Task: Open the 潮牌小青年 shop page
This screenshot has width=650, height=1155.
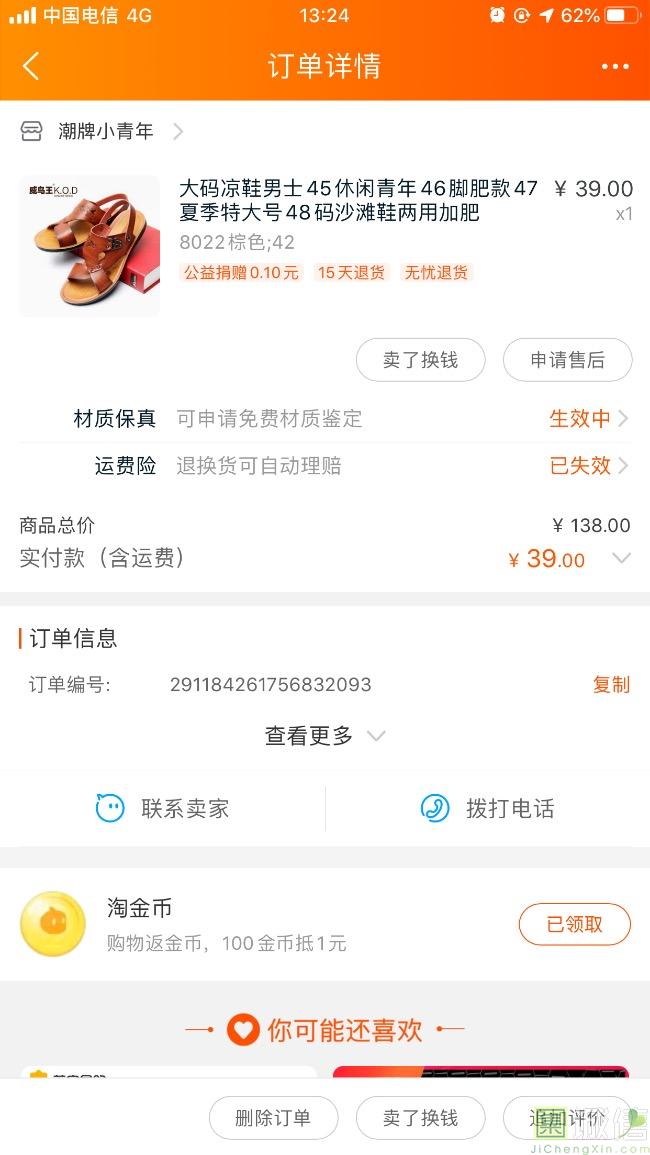Action: click(105, 131)
